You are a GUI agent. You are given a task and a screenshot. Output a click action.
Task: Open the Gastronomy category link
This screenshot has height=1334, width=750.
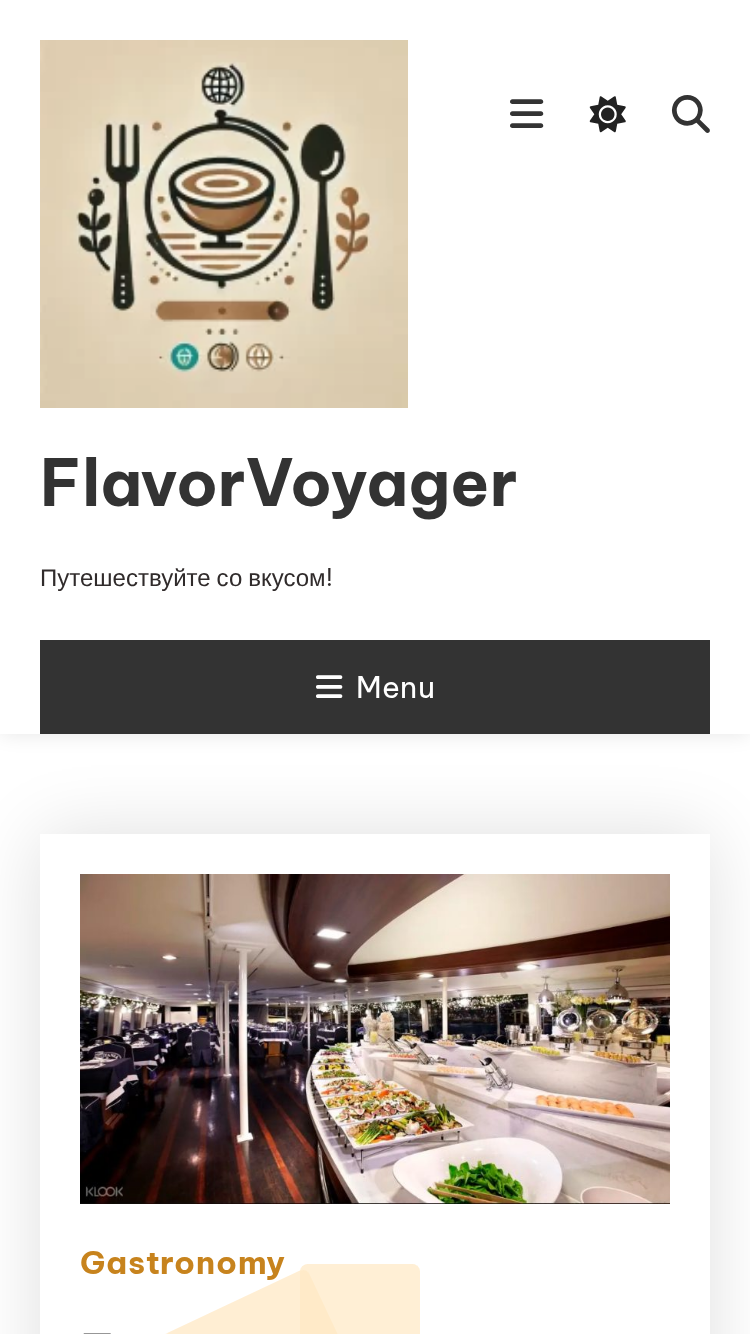(x=182, y=1263)
